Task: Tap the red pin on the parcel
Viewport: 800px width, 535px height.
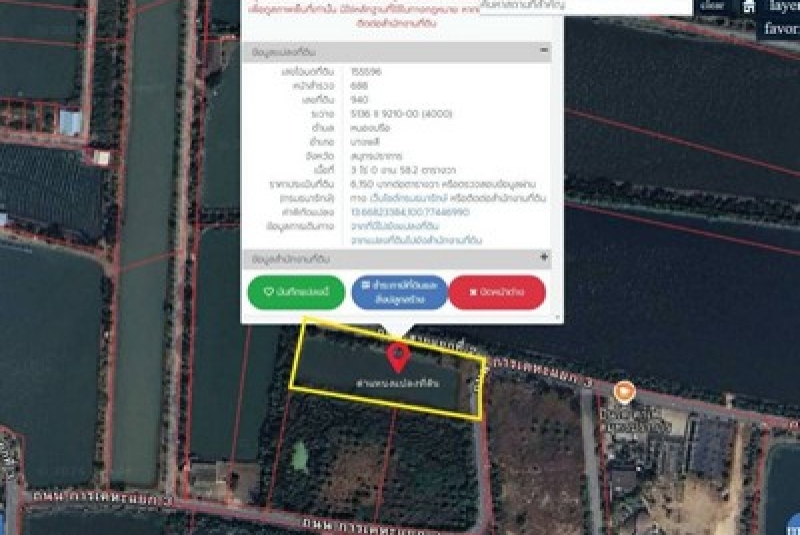Action: [x=398, y=354]
